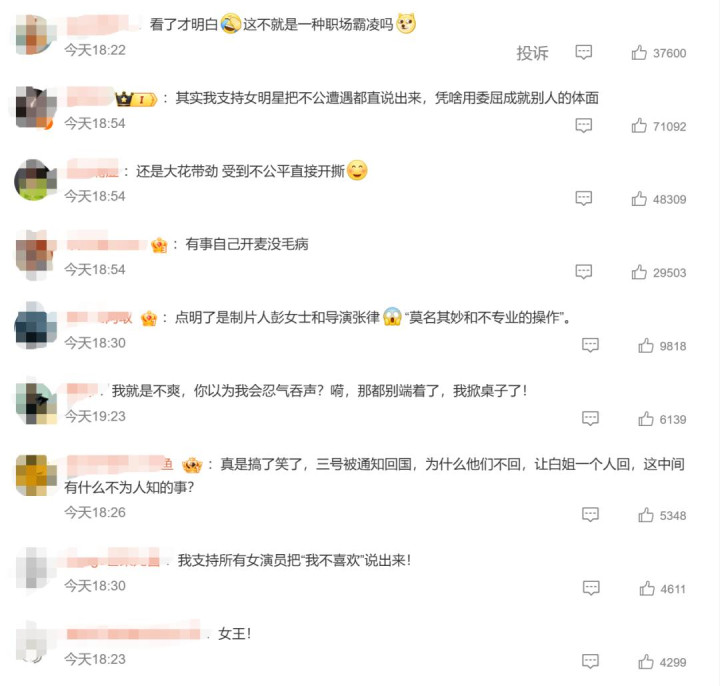Reply to the comment mentioning 制片人彭女士
This screenshot has width=720, height=686.
click(x=590, y=345)
